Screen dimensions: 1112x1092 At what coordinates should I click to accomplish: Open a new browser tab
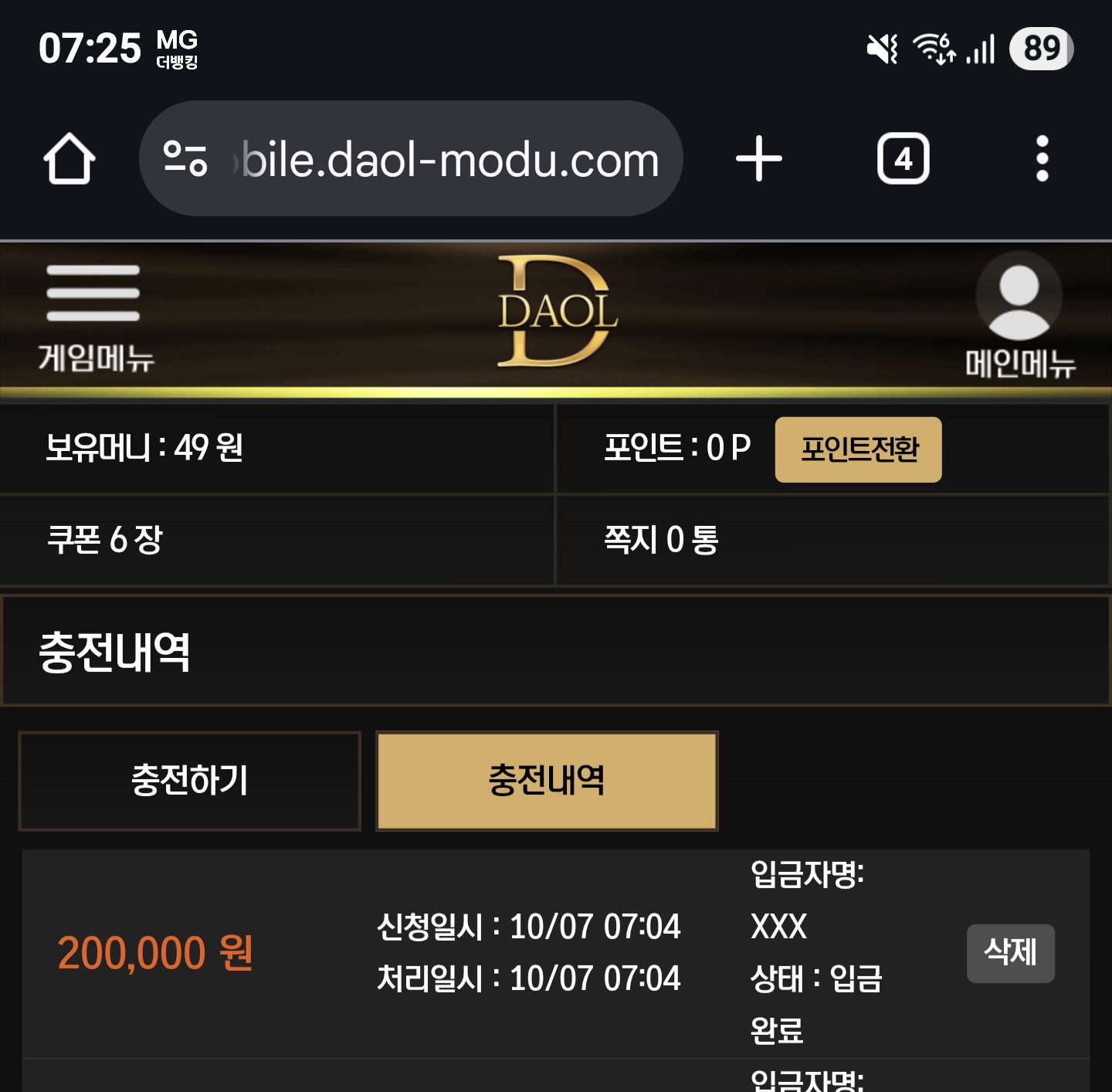tap(758, 158)
